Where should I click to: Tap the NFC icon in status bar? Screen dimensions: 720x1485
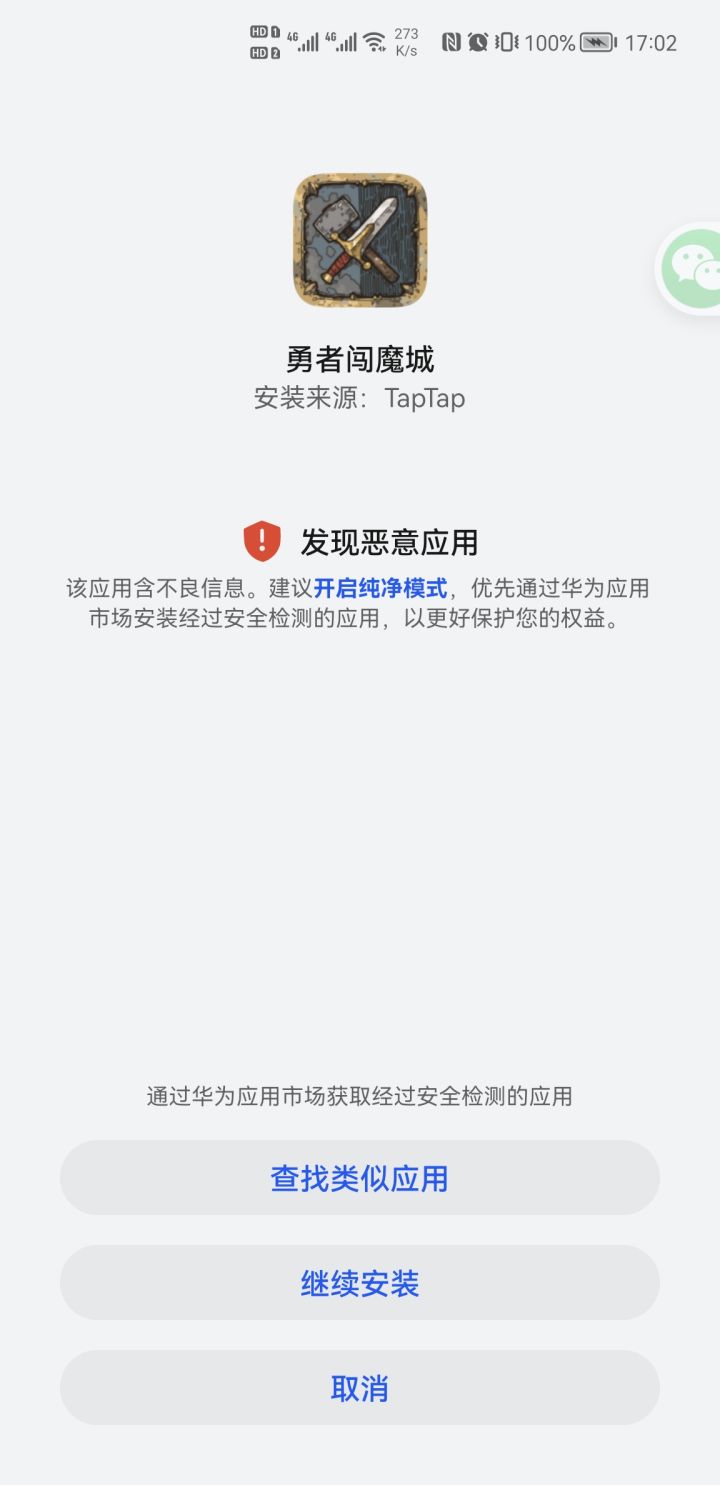click(x=449, y=42)
